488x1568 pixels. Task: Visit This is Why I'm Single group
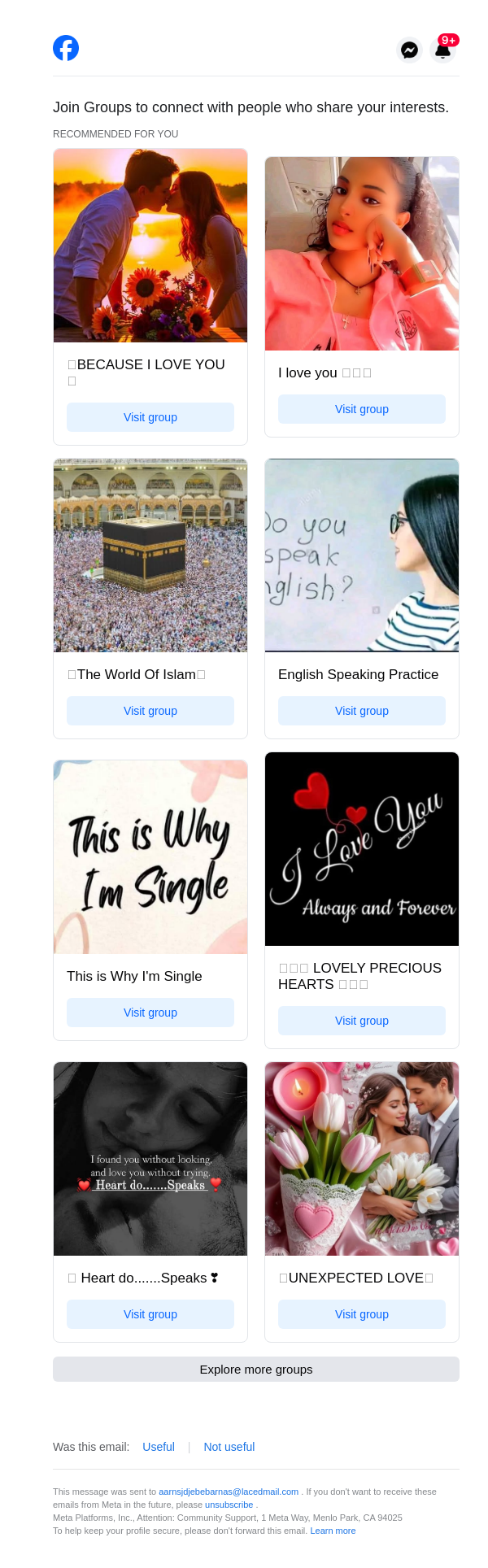pos(150,1013)
